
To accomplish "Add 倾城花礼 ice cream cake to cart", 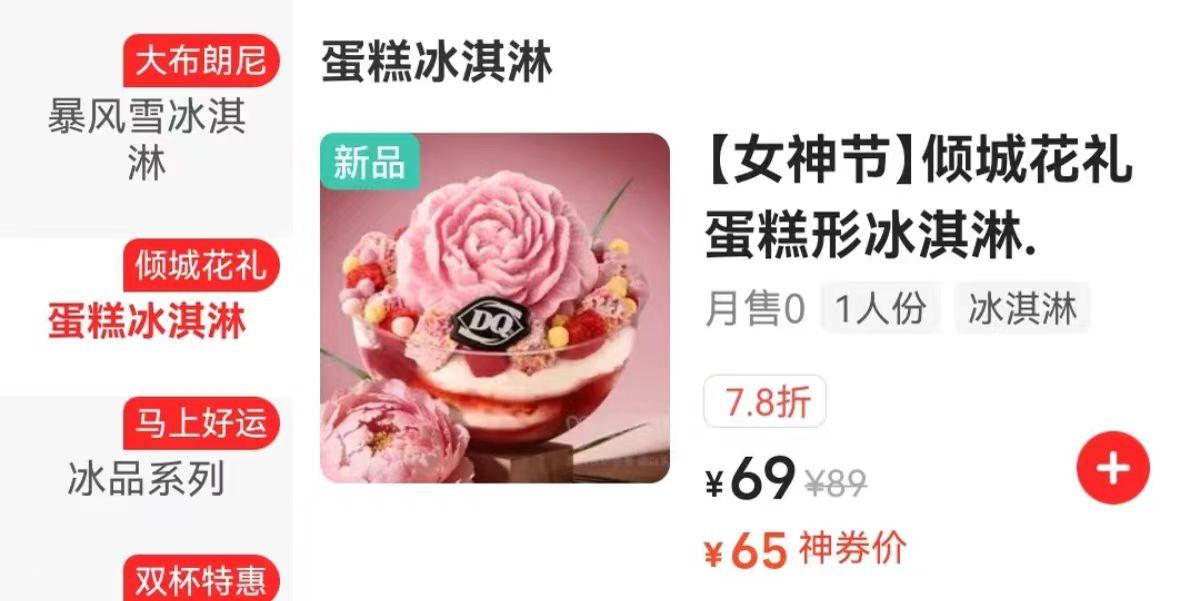I will pos(1112,467).
